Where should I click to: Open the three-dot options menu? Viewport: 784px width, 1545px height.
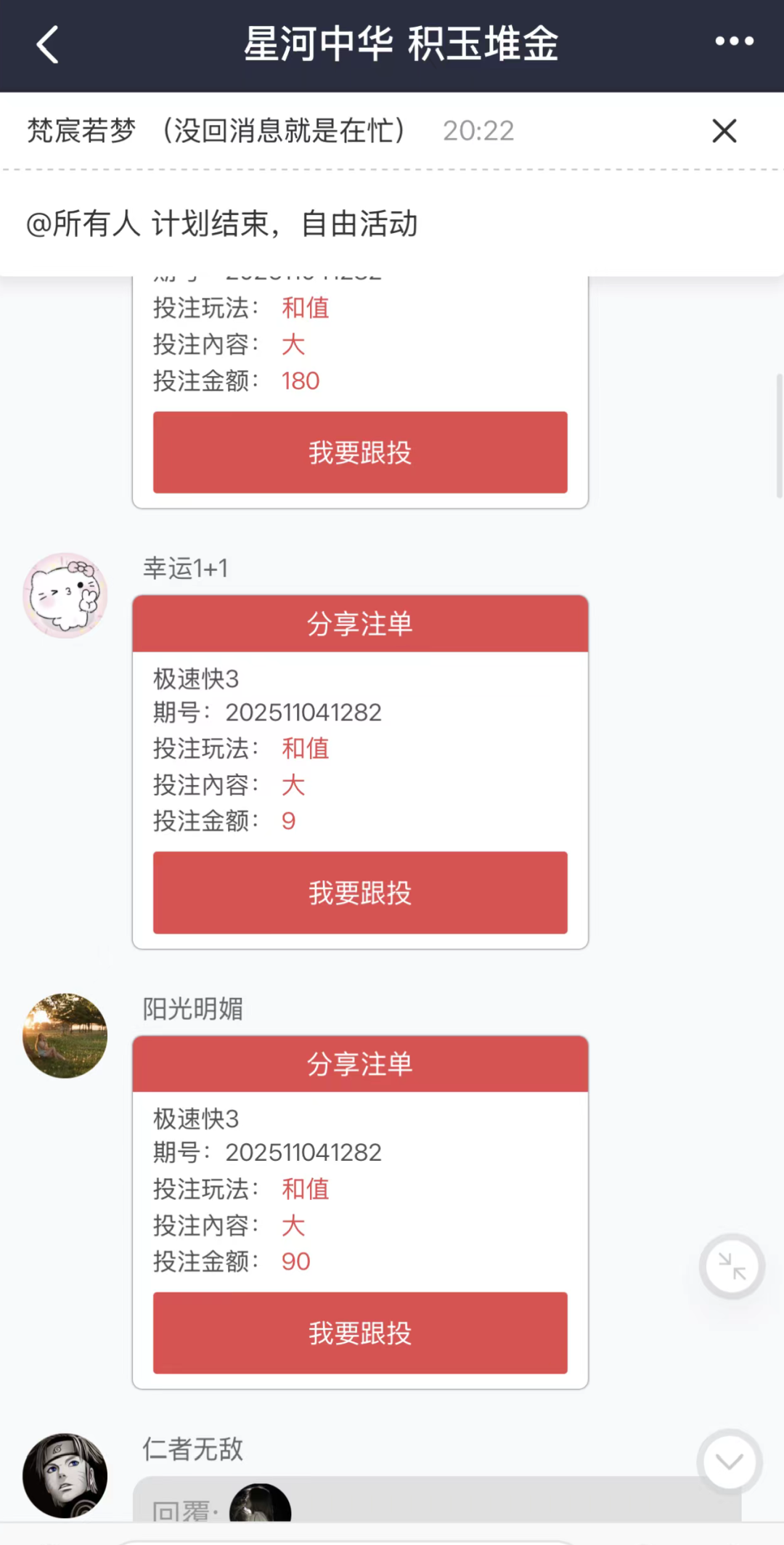click(735, 41)
